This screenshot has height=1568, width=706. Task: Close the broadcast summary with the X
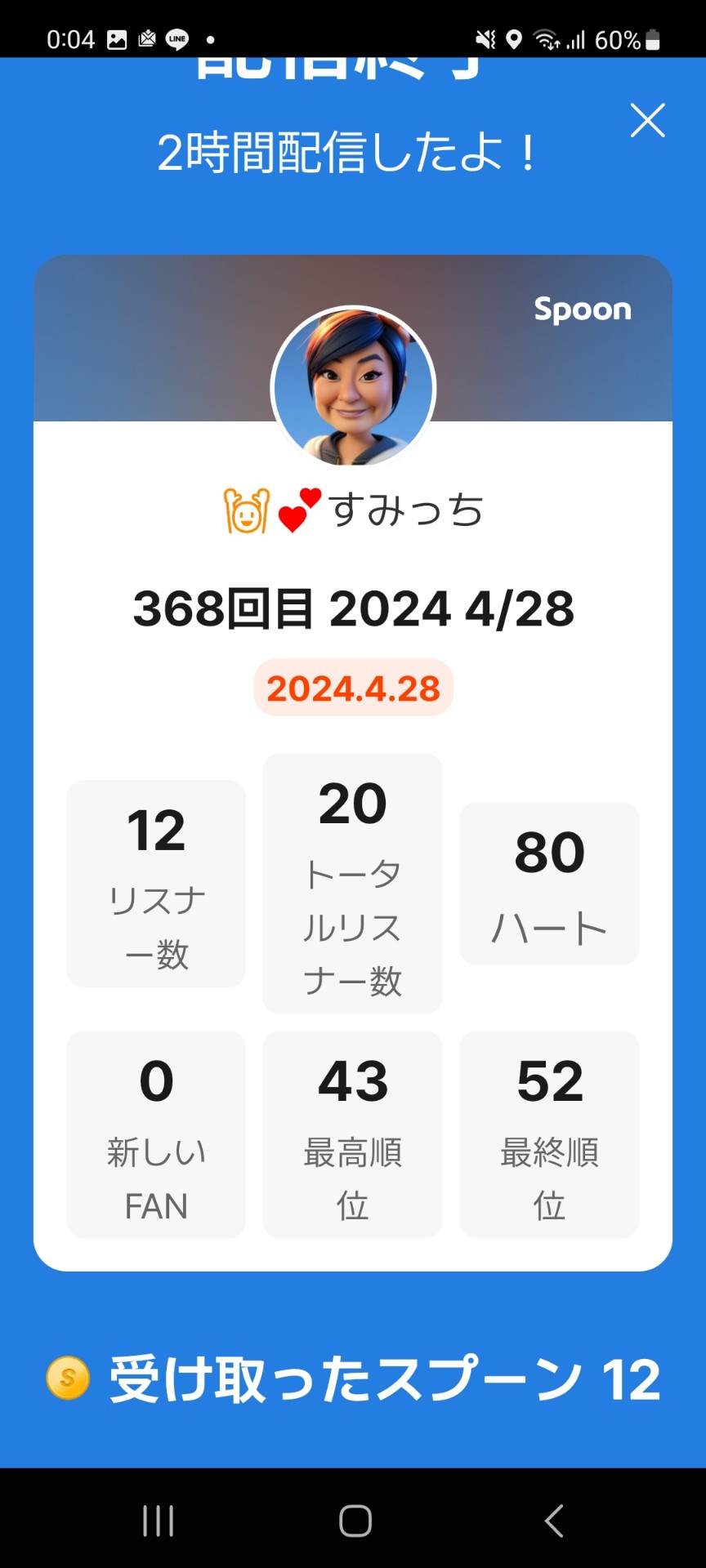click(648, 120)
